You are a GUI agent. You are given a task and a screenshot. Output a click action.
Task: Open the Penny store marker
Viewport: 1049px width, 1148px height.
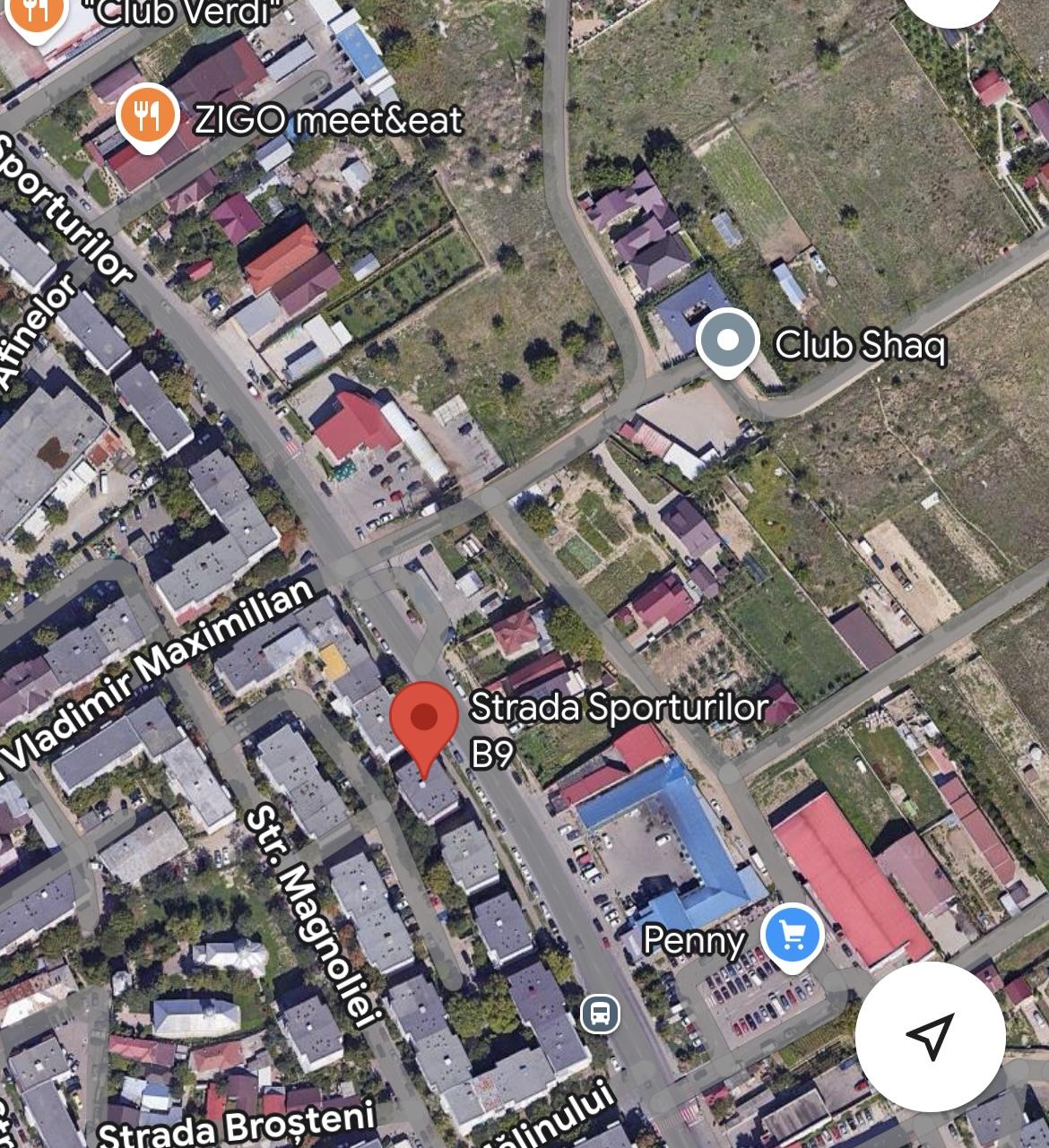click(x=792, y=936)
